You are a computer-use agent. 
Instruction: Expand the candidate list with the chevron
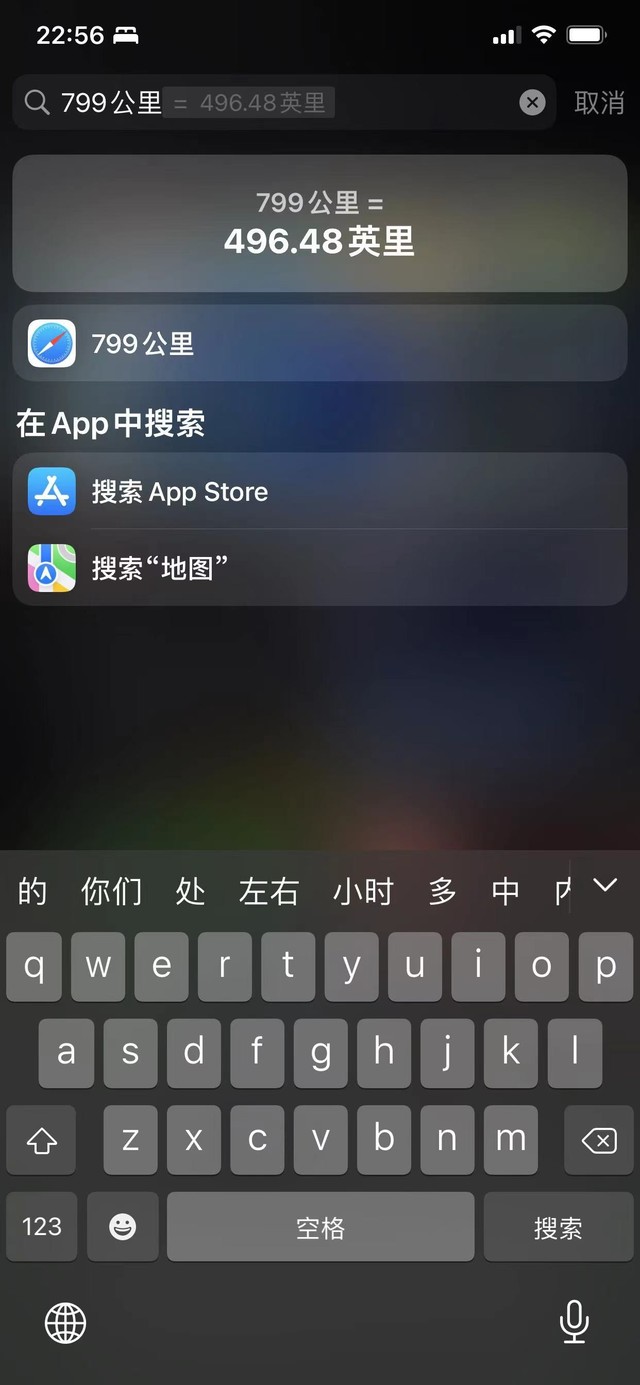(x=604, y=885)
